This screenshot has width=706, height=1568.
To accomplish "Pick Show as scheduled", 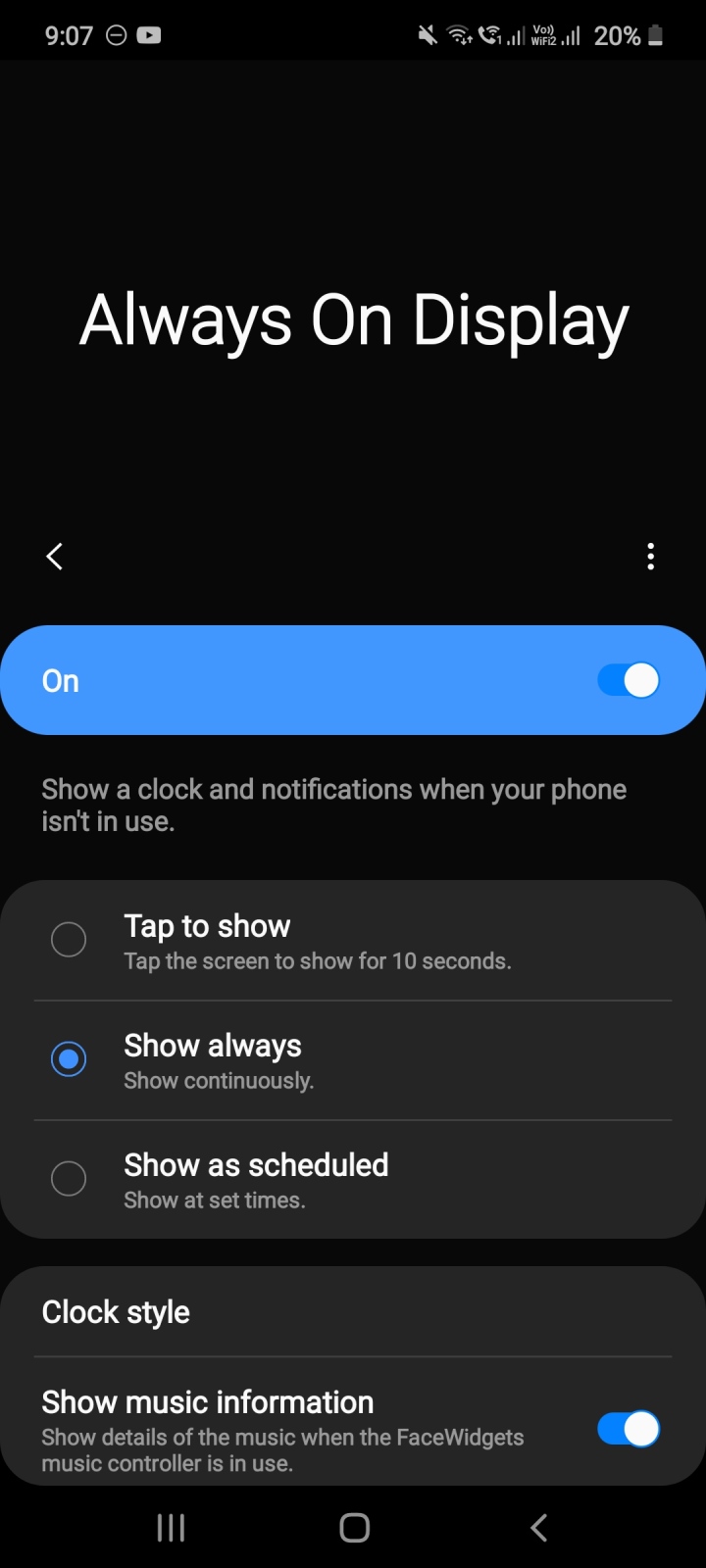I will (69, 1179).
